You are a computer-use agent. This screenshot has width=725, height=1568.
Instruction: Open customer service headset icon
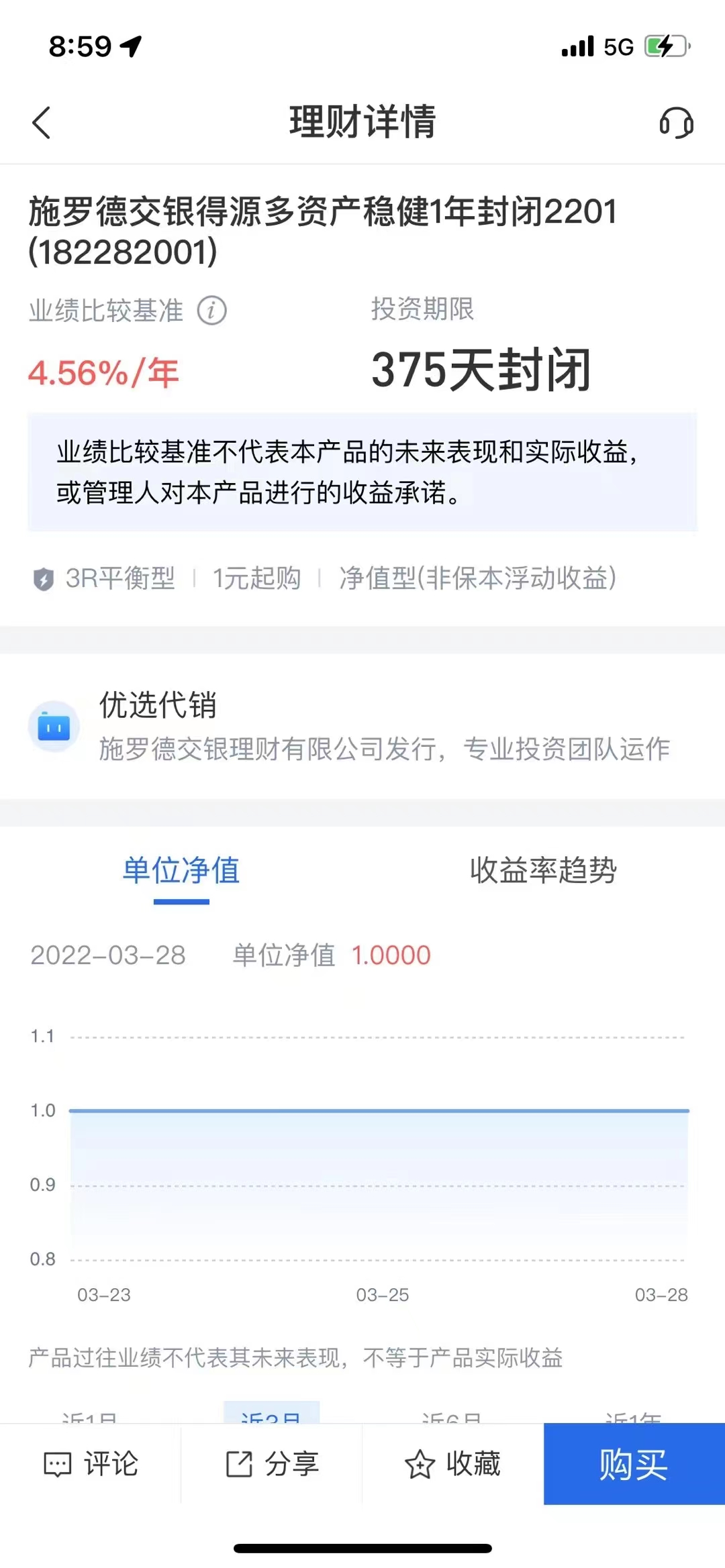pyautogui.click(x=675, y=123)
